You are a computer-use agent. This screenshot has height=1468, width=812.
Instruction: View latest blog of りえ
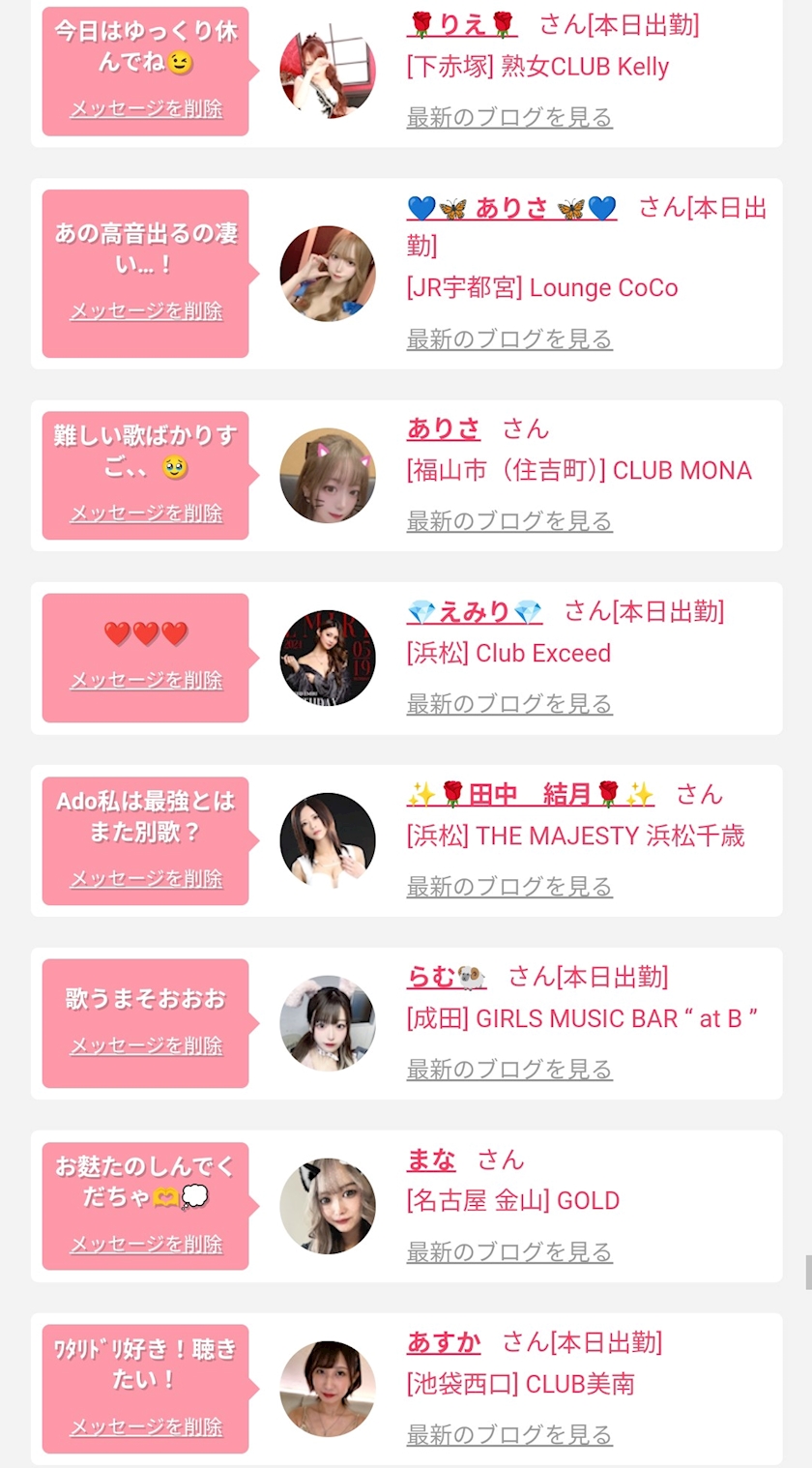509,118
